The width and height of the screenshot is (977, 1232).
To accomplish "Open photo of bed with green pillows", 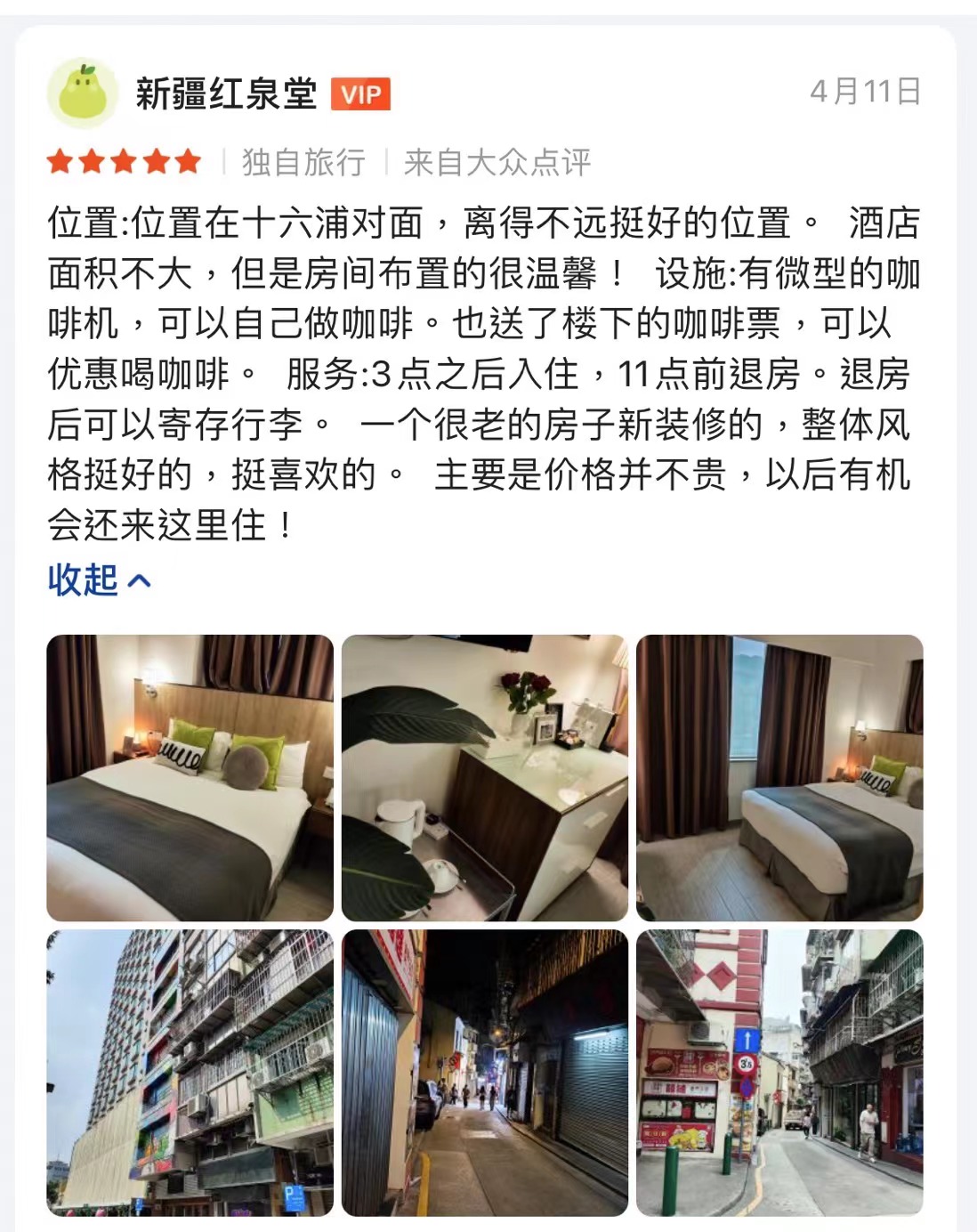I will point(190,777).
